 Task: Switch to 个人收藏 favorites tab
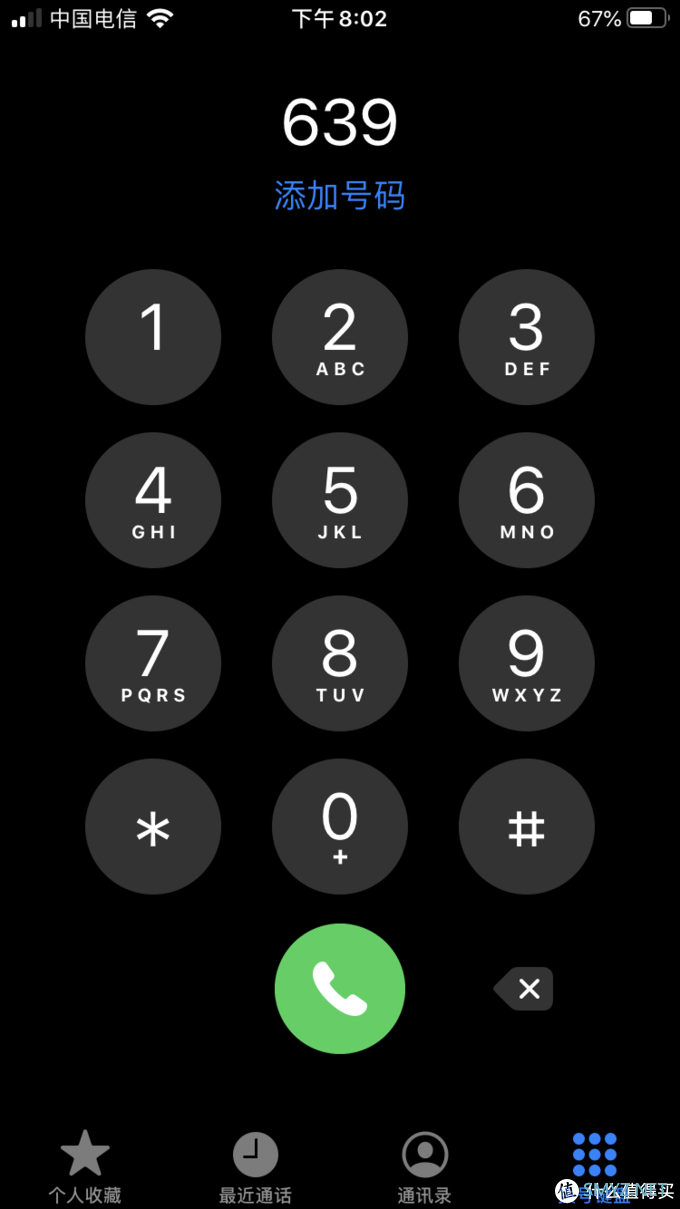[x=85, y=1166]
